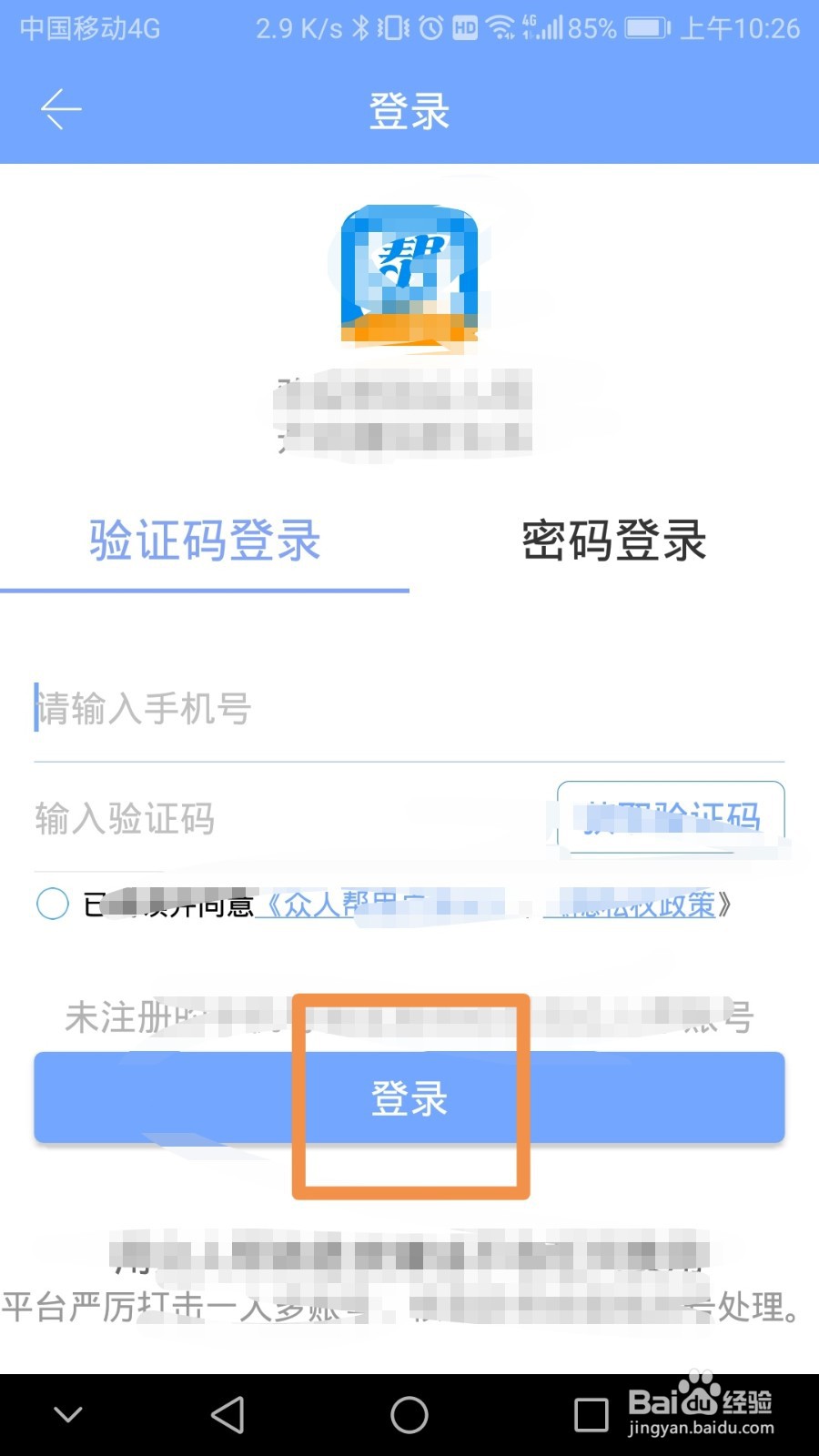Open recent apps with the square navigation key
Image resolution: width=819 pixels, height=1456 pixels.
(591, 1416)
